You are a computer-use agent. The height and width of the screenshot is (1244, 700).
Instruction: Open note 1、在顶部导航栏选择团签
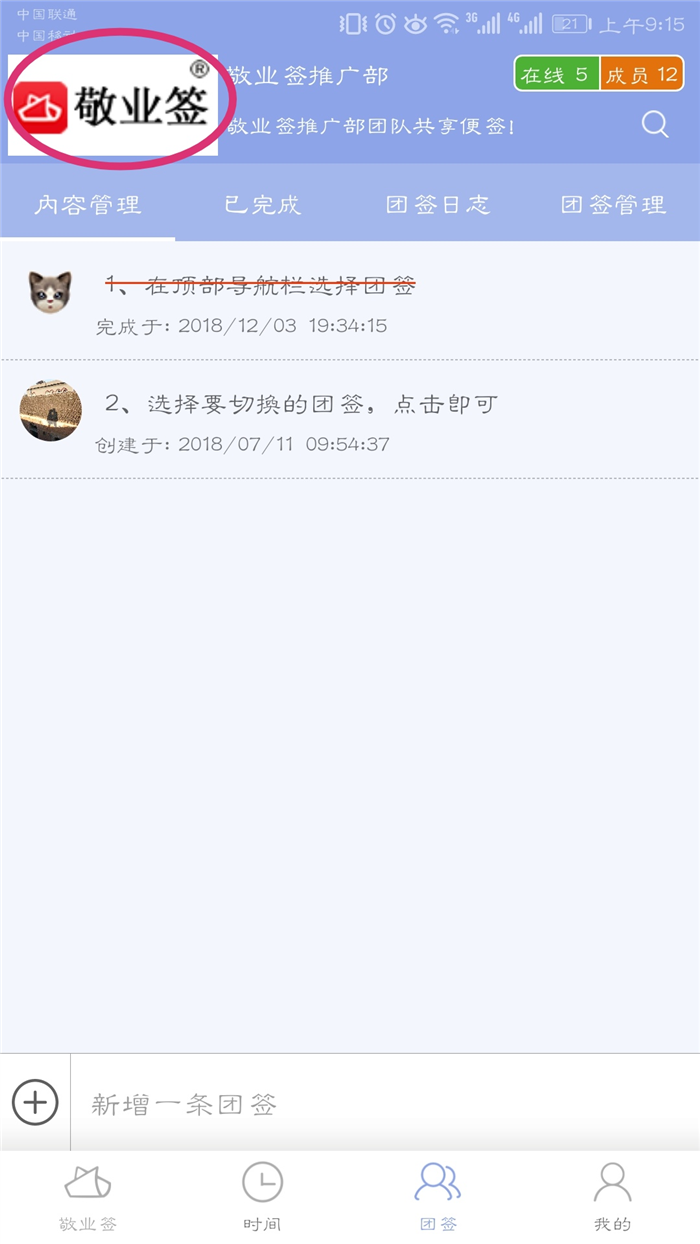[x=350, y=301]
